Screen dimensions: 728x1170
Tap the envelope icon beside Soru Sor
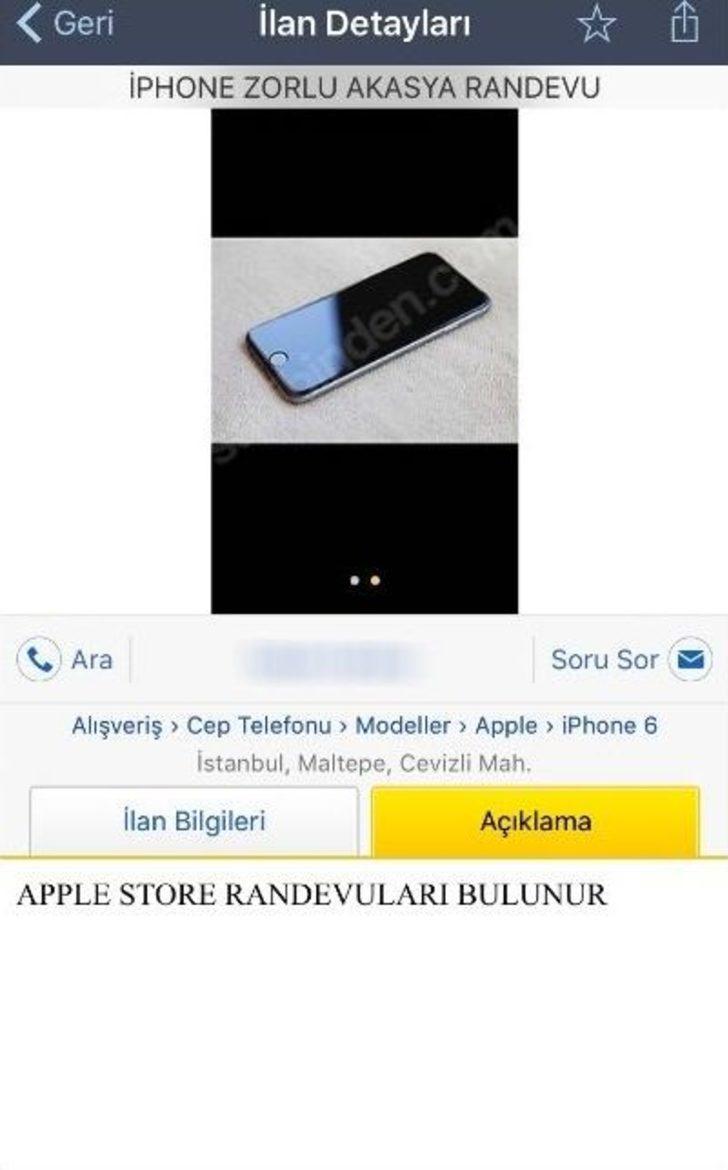coord(690,659)
